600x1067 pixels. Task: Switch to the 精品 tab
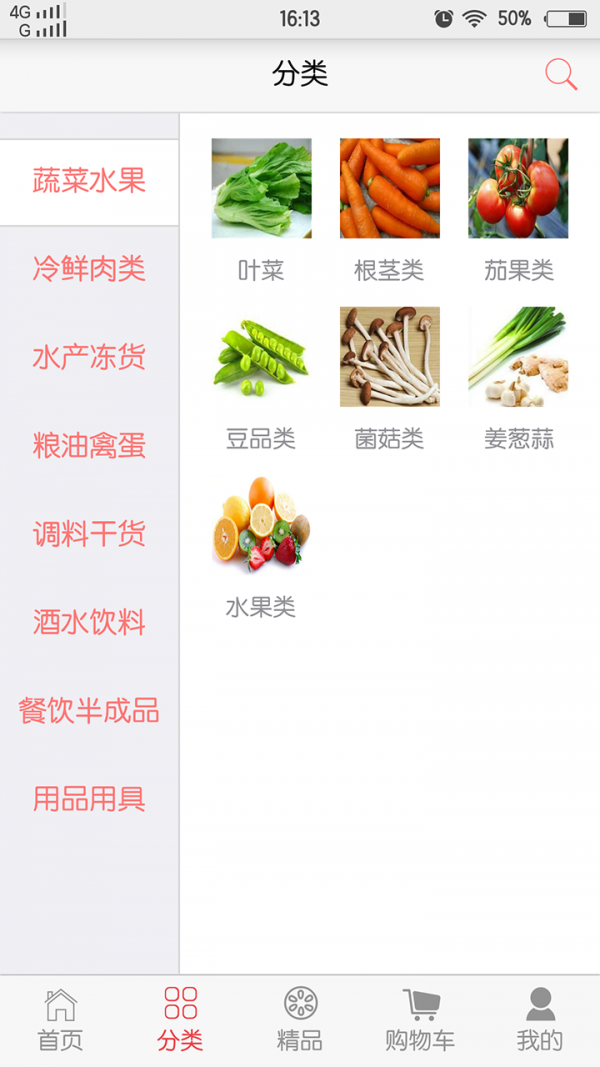tap(300, 1019)
